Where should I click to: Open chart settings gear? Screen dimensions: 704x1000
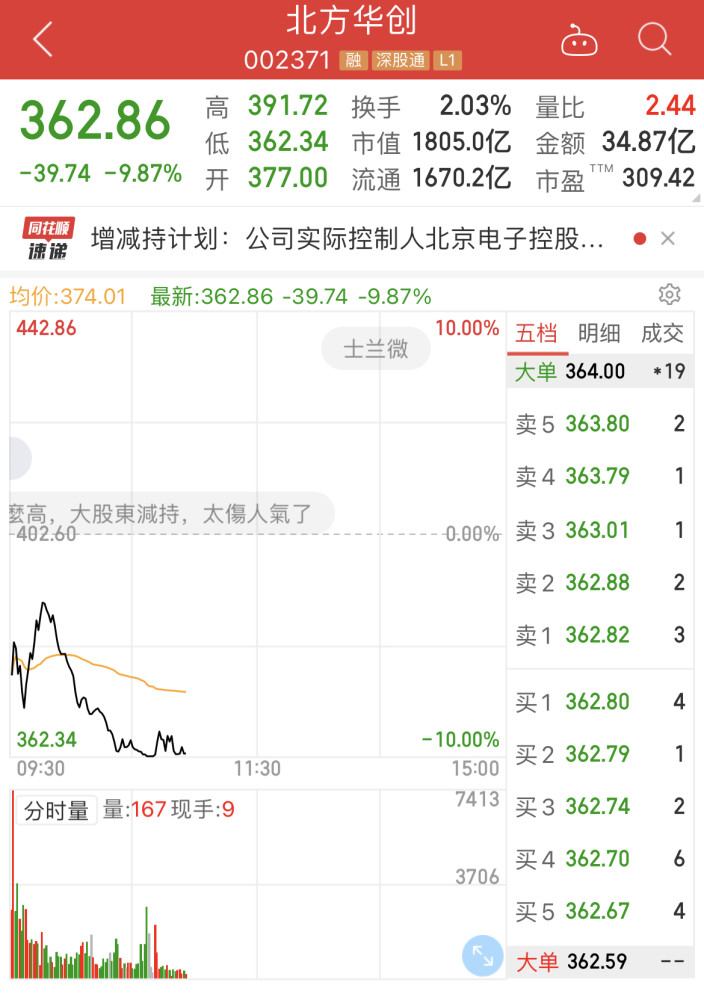669,294
